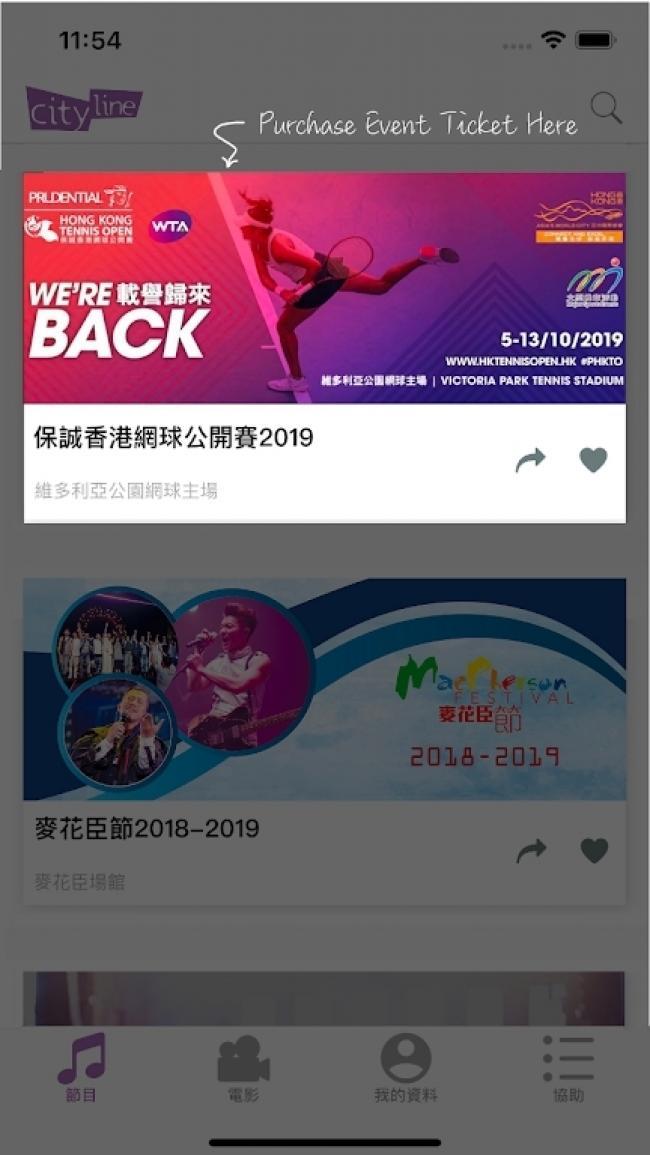Like the 麥花臣節2018-2019 event
Viewport: 650px width, 1155px height.
pos(594,851)
